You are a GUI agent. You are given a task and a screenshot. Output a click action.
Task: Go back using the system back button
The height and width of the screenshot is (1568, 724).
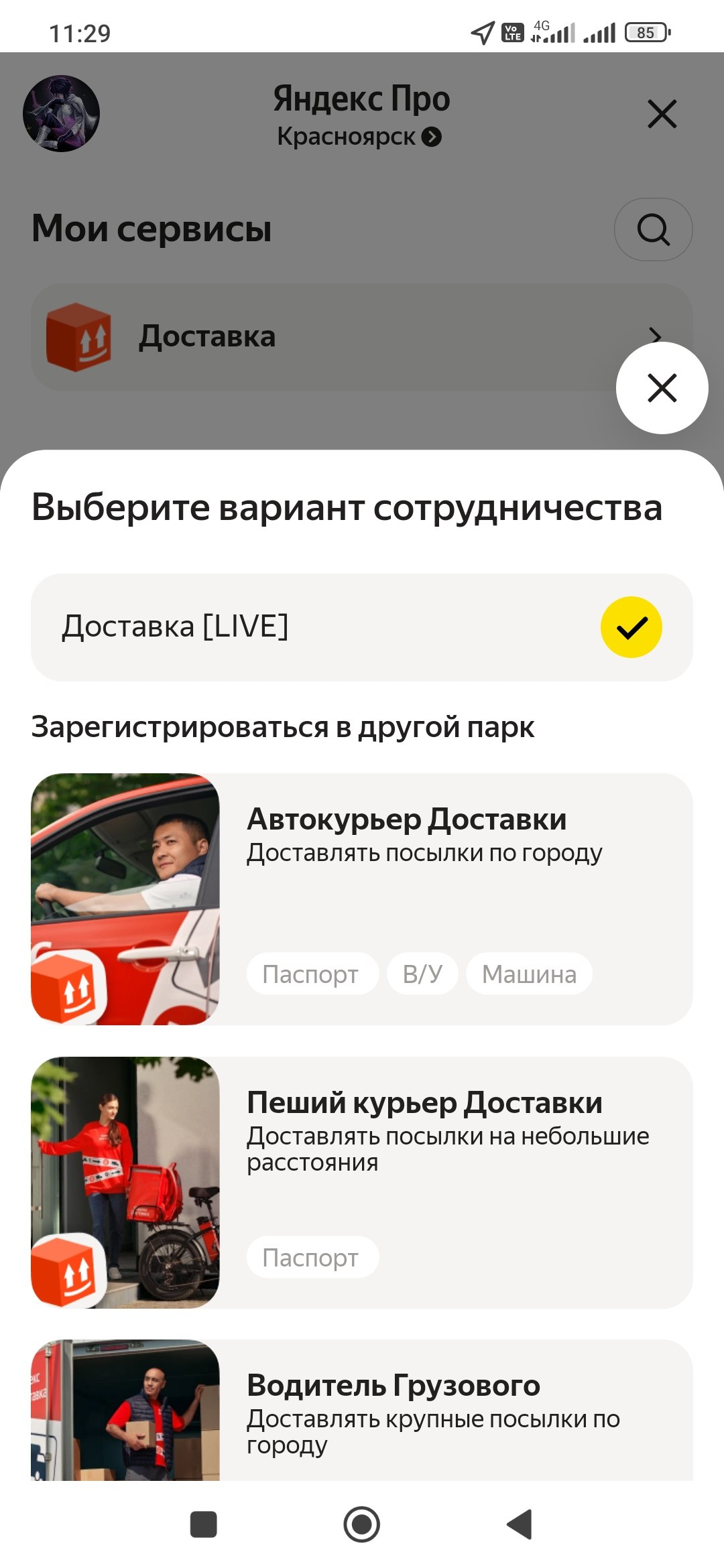click(x=520, y=1524)
